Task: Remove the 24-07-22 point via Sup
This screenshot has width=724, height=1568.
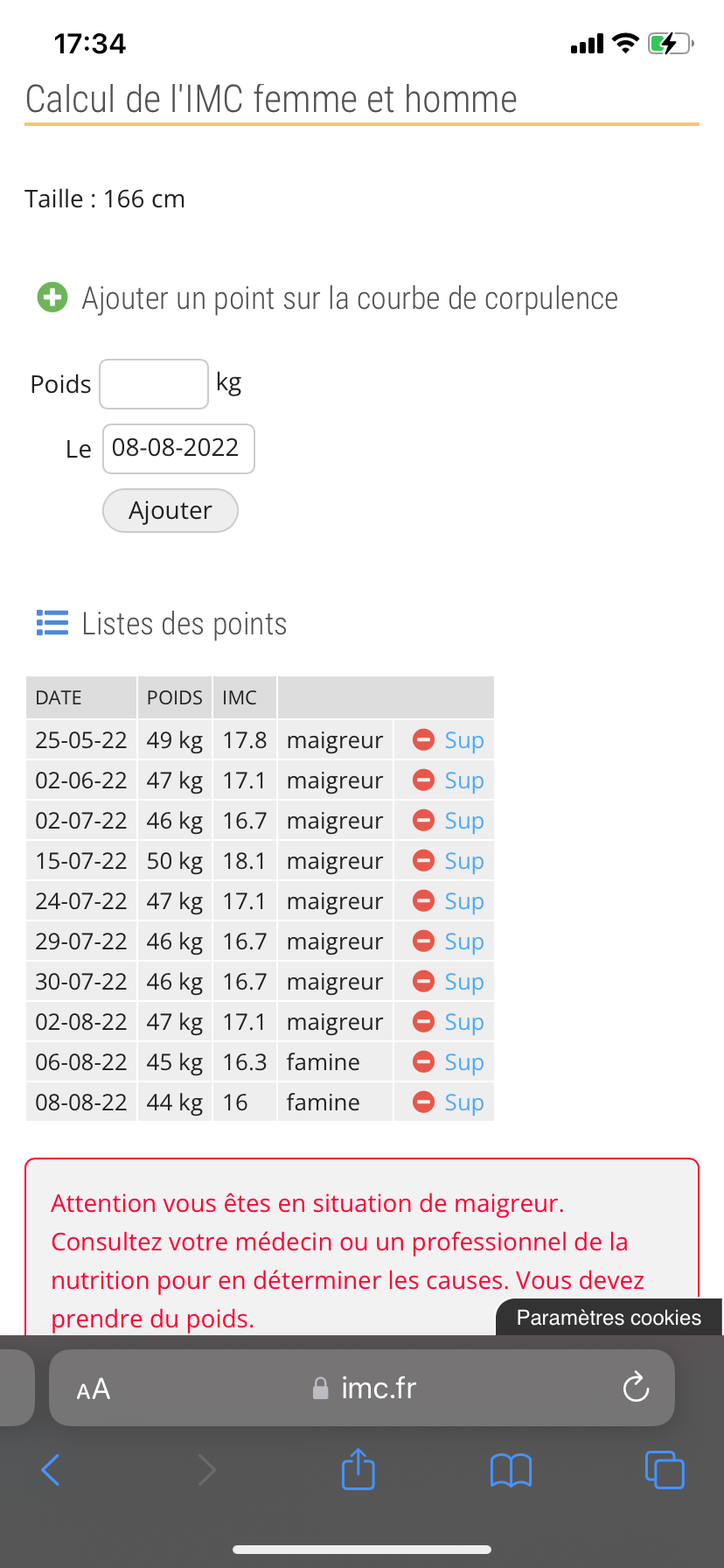Action: click(x=448, y=901)
